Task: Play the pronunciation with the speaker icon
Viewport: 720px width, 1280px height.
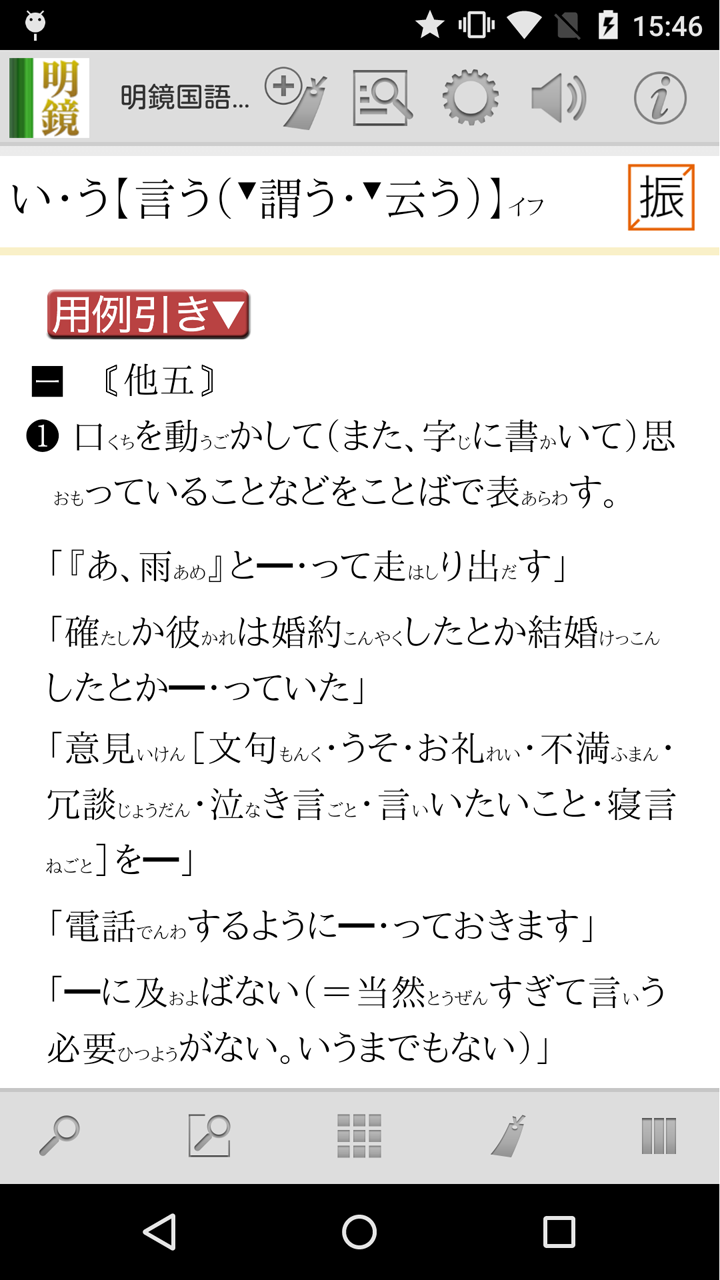Action: coord(558,98)
